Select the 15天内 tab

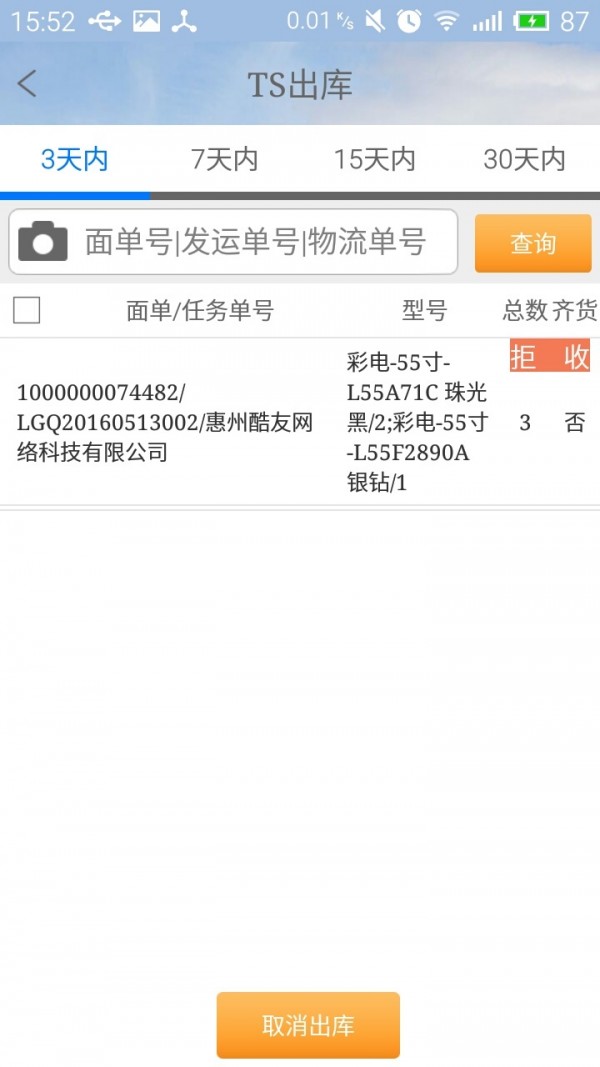tap(374, 159)
